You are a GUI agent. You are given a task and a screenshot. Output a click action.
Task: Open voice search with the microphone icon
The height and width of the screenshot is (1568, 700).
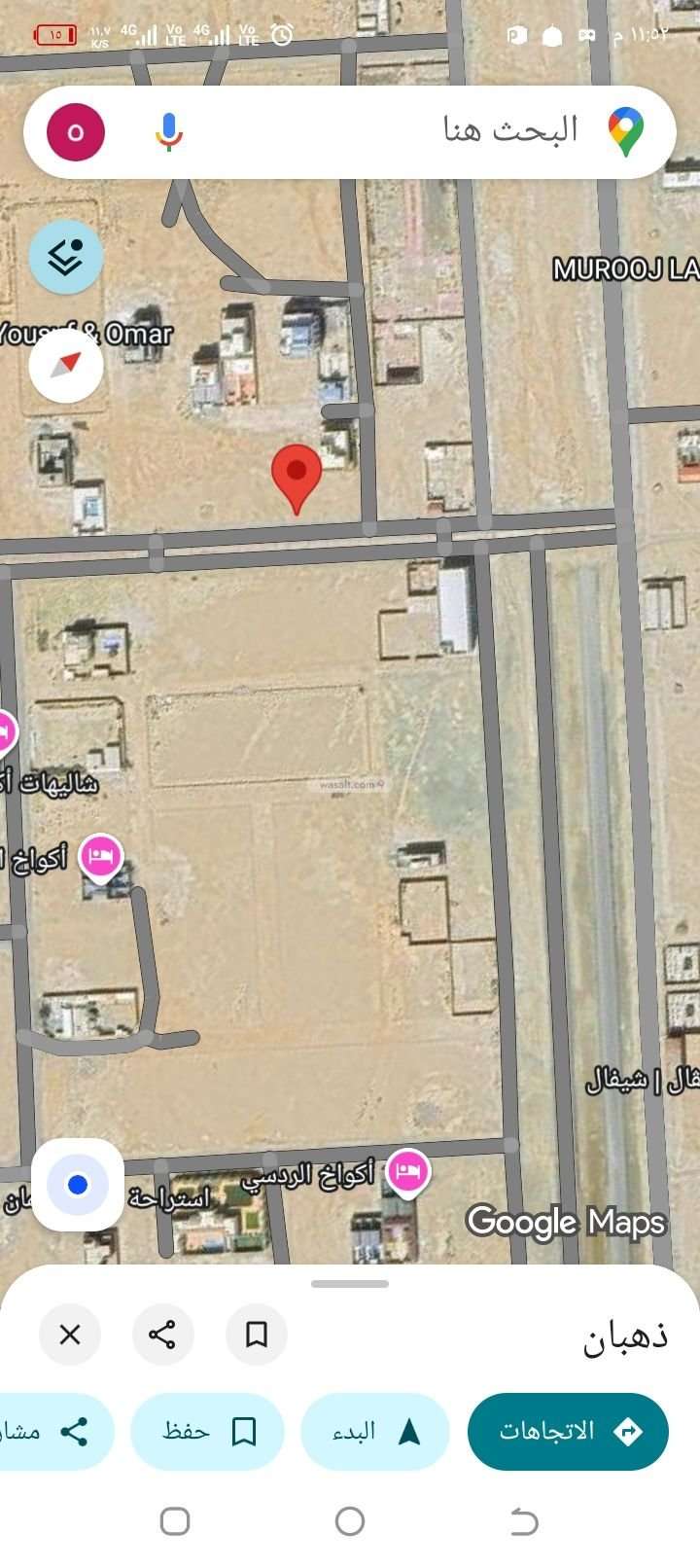(169, 131)
